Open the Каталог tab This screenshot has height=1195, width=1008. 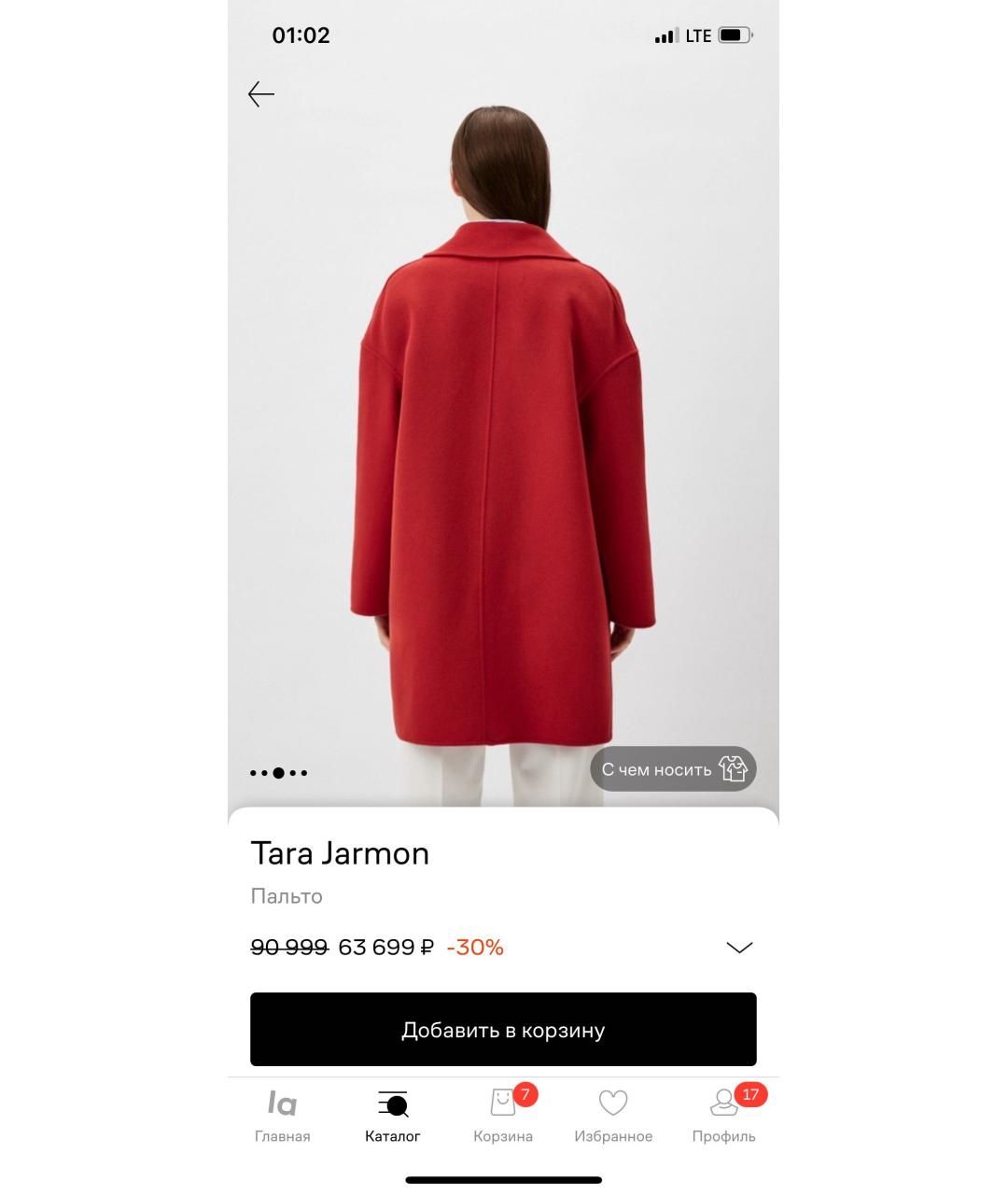[x=393, y=1117]
